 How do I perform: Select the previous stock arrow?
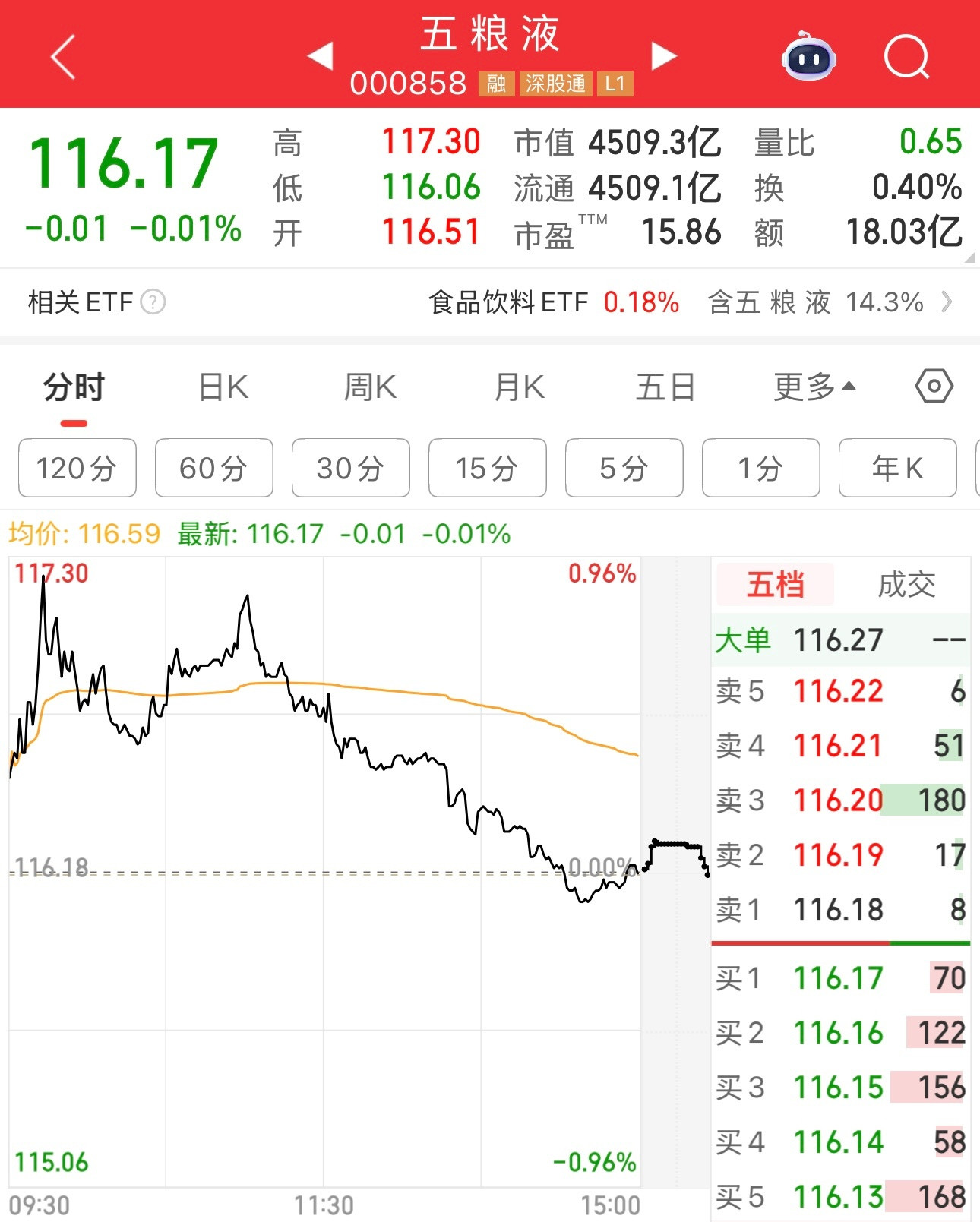click(322, 55)
